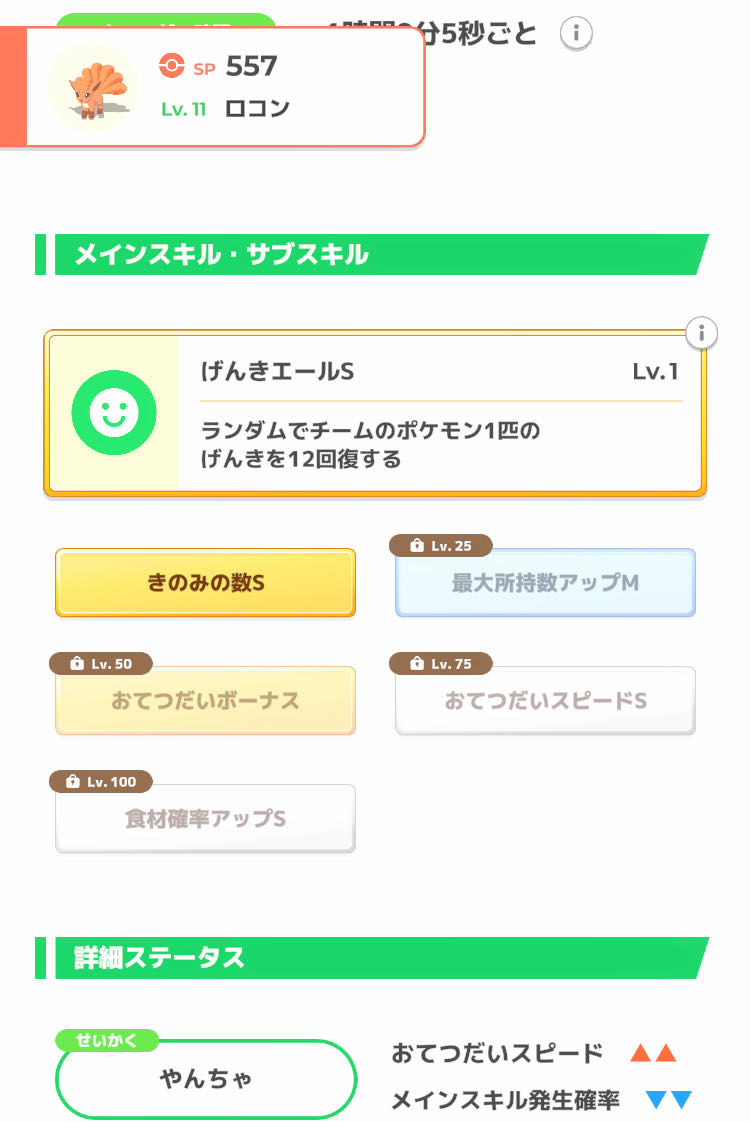Open the locked 食材確率アップS skill

pyautogui.click(x=205, y=818)
